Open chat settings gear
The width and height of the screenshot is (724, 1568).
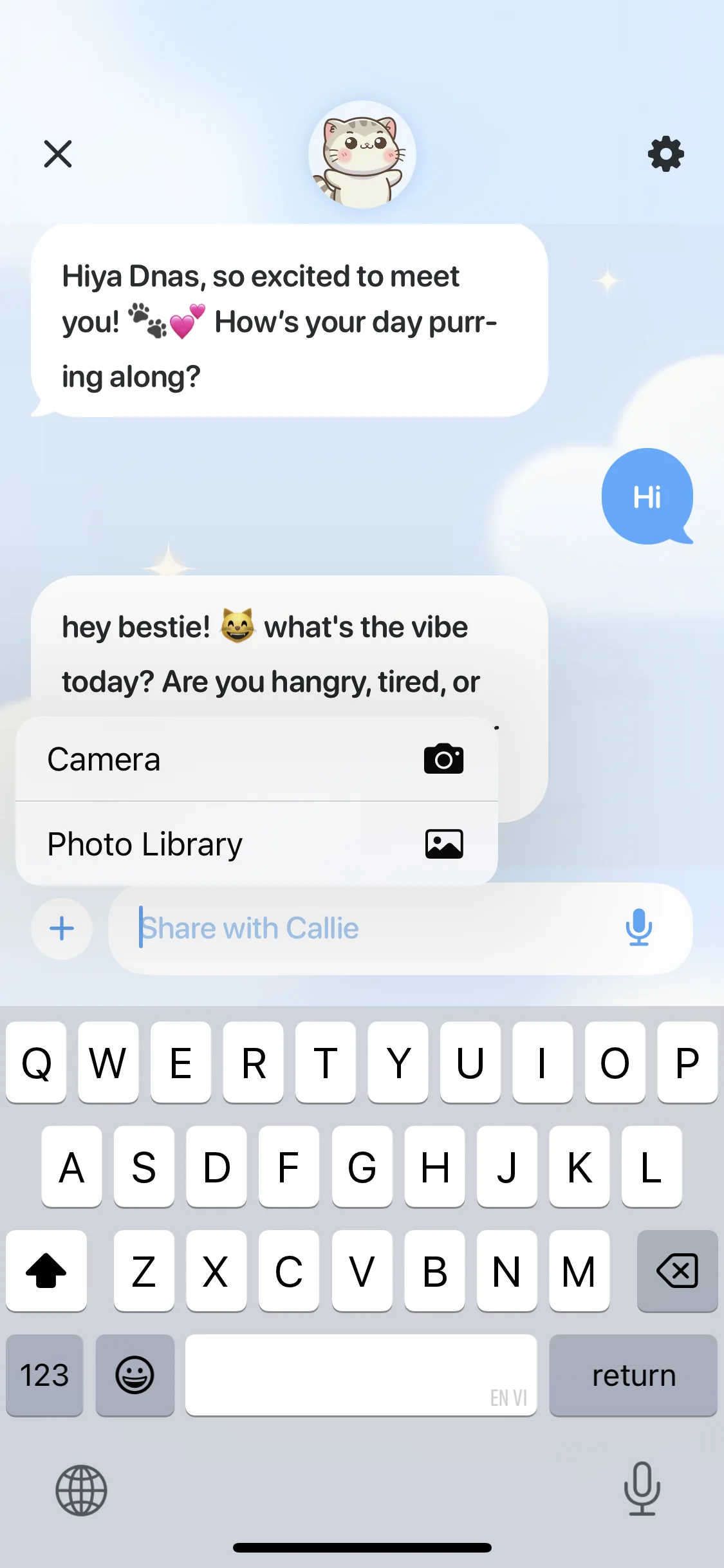pyautogui.click(x=665, y=154)
